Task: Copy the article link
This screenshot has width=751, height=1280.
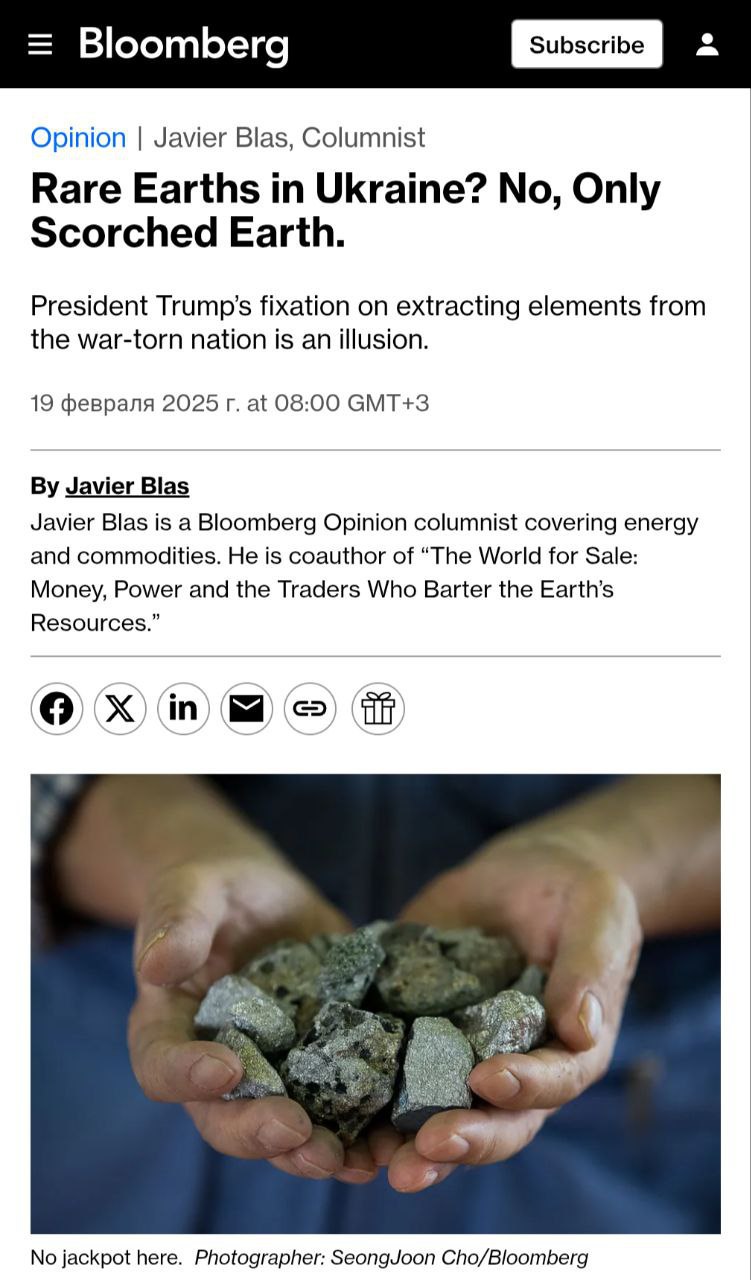Action: 310,709
